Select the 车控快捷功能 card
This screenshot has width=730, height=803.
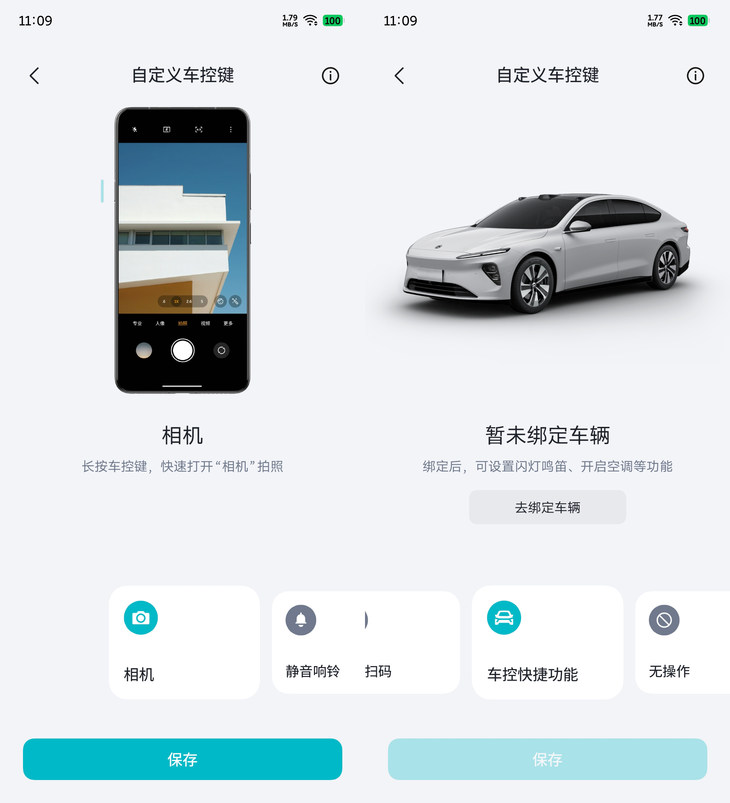547,642
